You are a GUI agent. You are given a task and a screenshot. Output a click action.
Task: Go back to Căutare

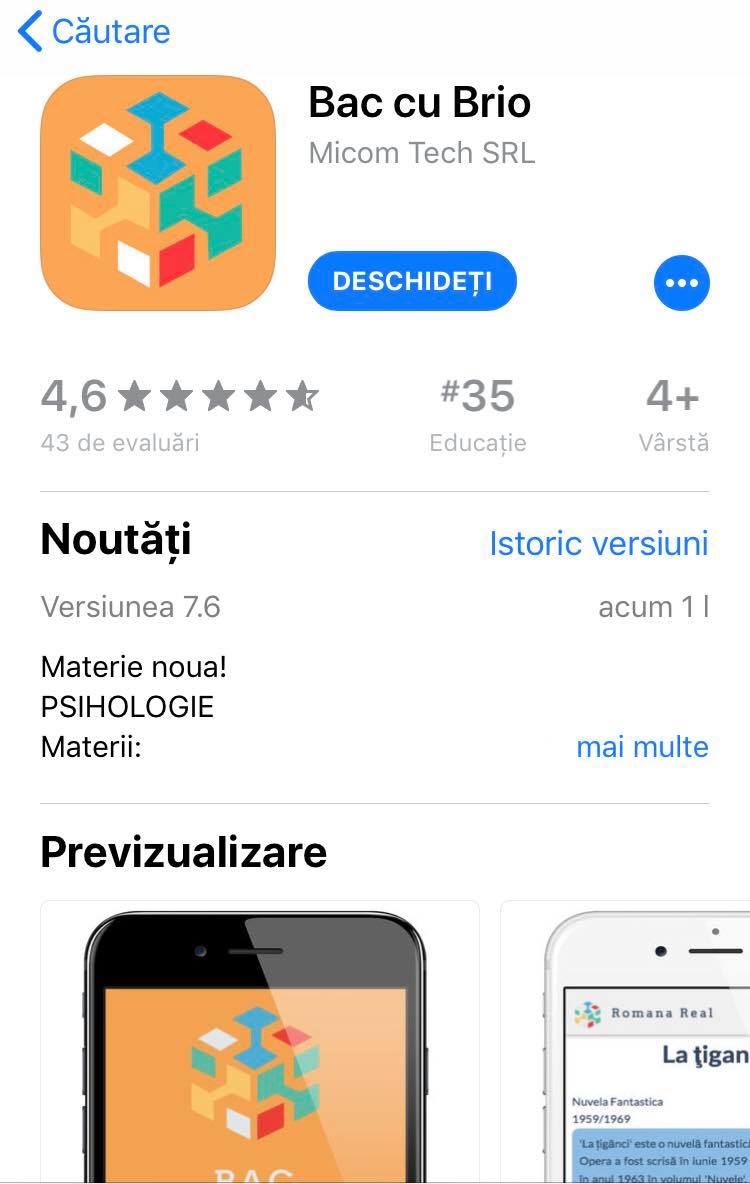[93, 31]
